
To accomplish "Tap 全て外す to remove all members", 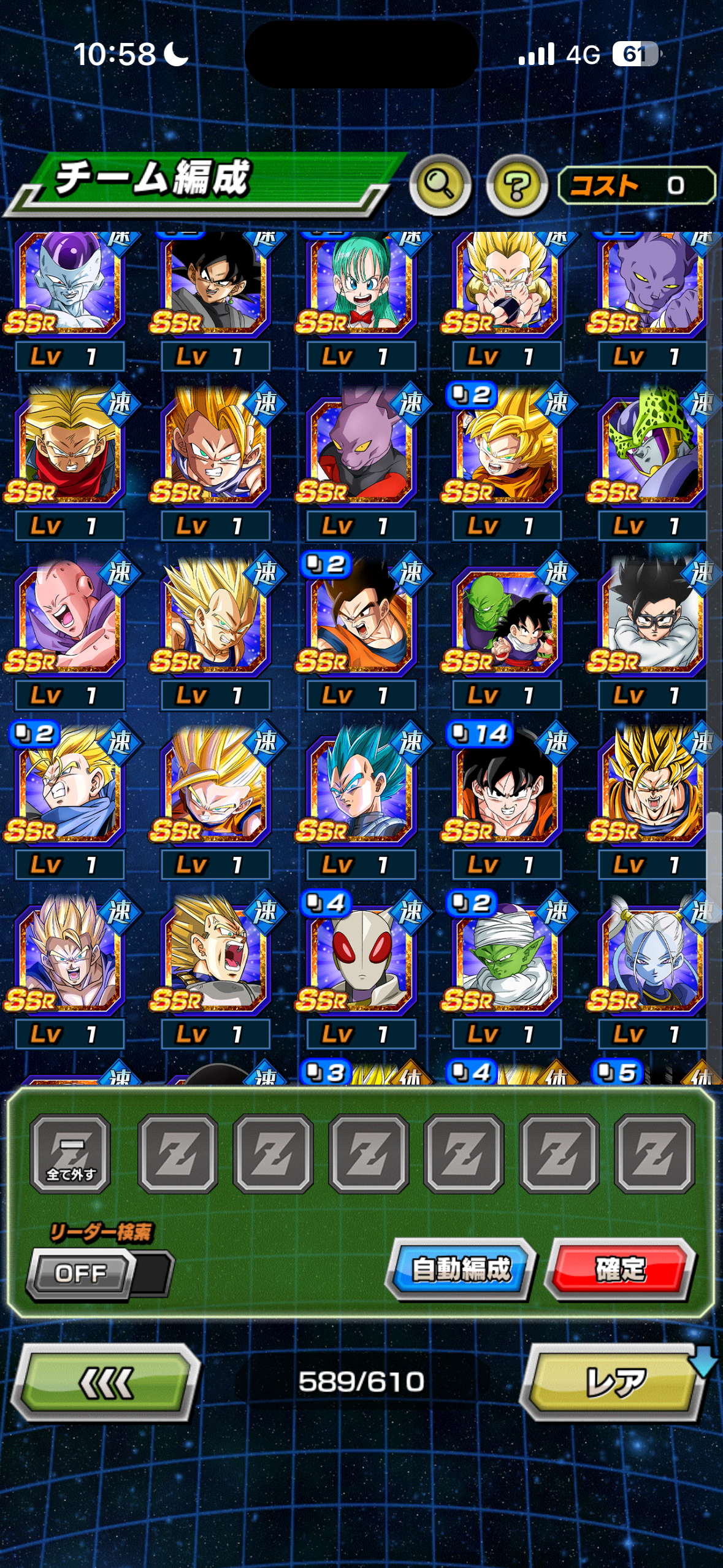I will pyautogui.click(x=71, y=1153).
